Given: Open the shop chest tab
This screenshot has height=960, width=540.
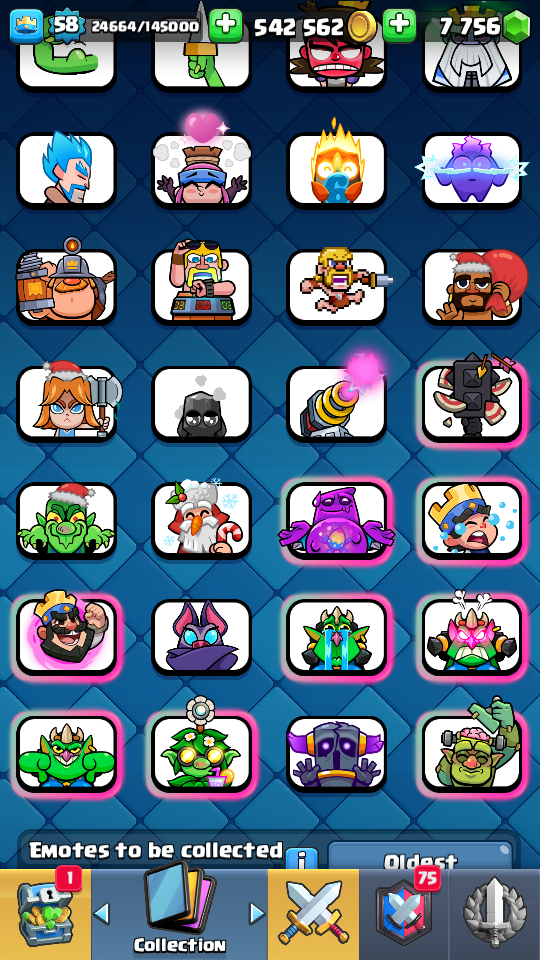Looking at the screenshot, I should [x=45, y=913].
